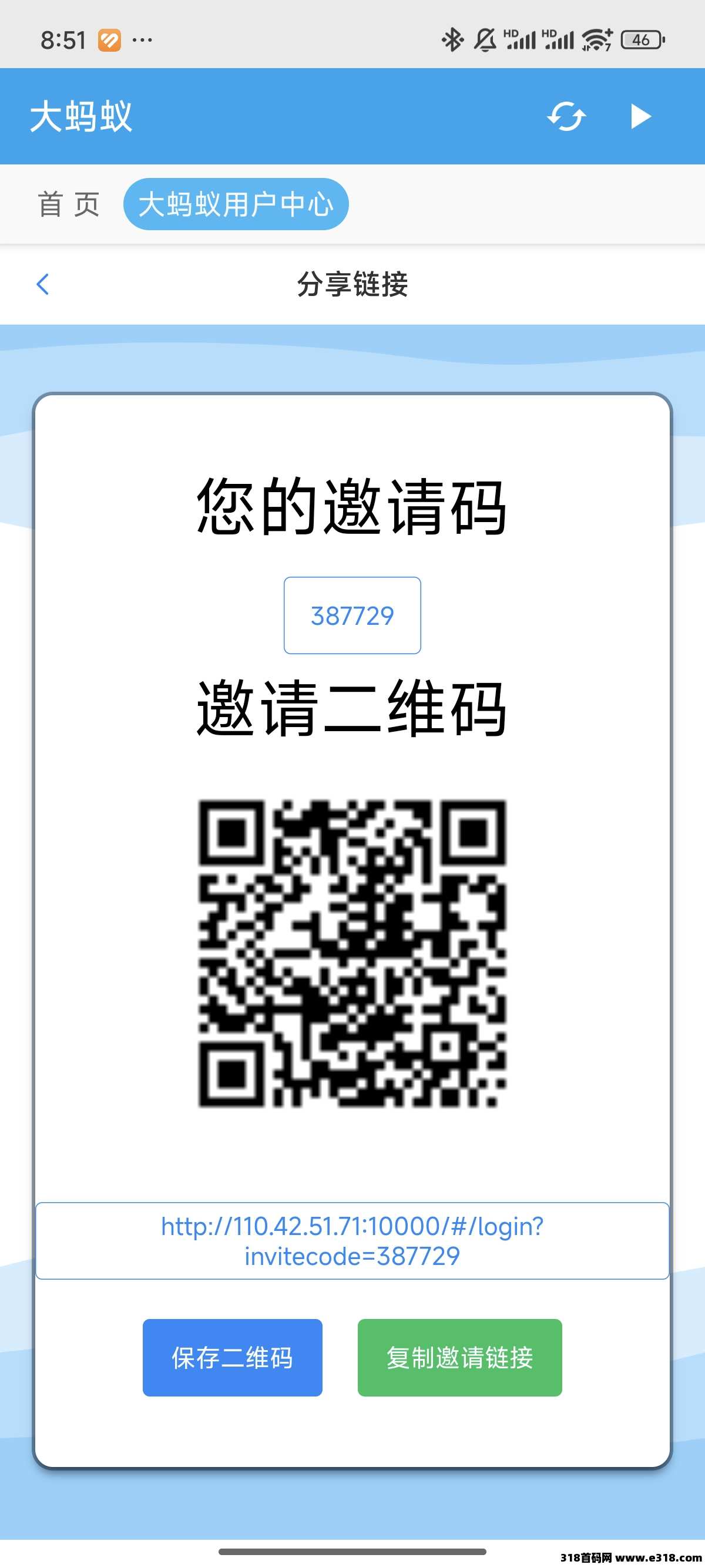The width and height of the screenshot is (705, 1568).
Task: Copy the invite link with 复制邀请链接
Action: pyautogui.click(x=459, y=1357)
